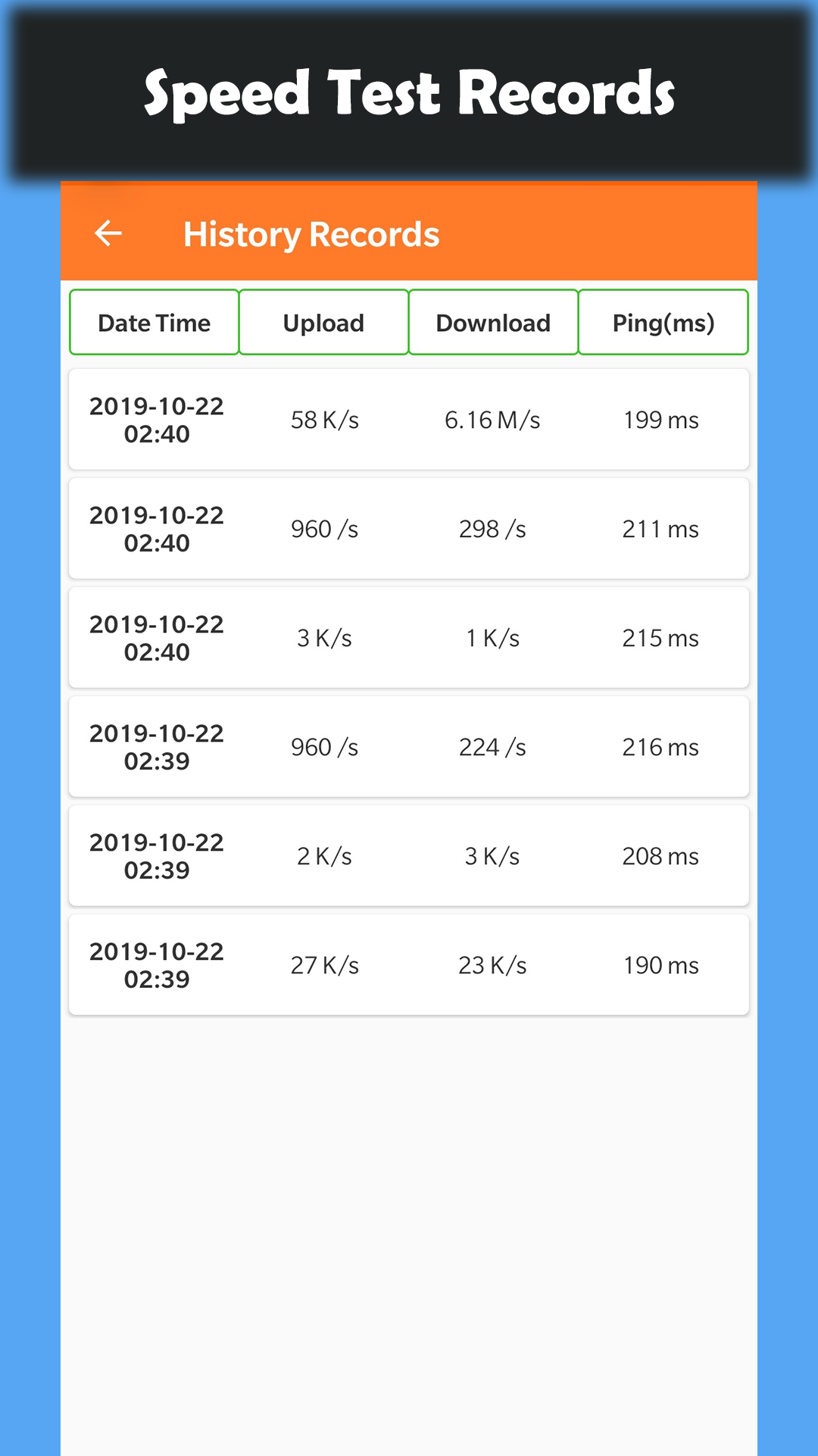Click the 960 /s upload in second record
This screenshot has height=1456, width=818.
(325, 528)
